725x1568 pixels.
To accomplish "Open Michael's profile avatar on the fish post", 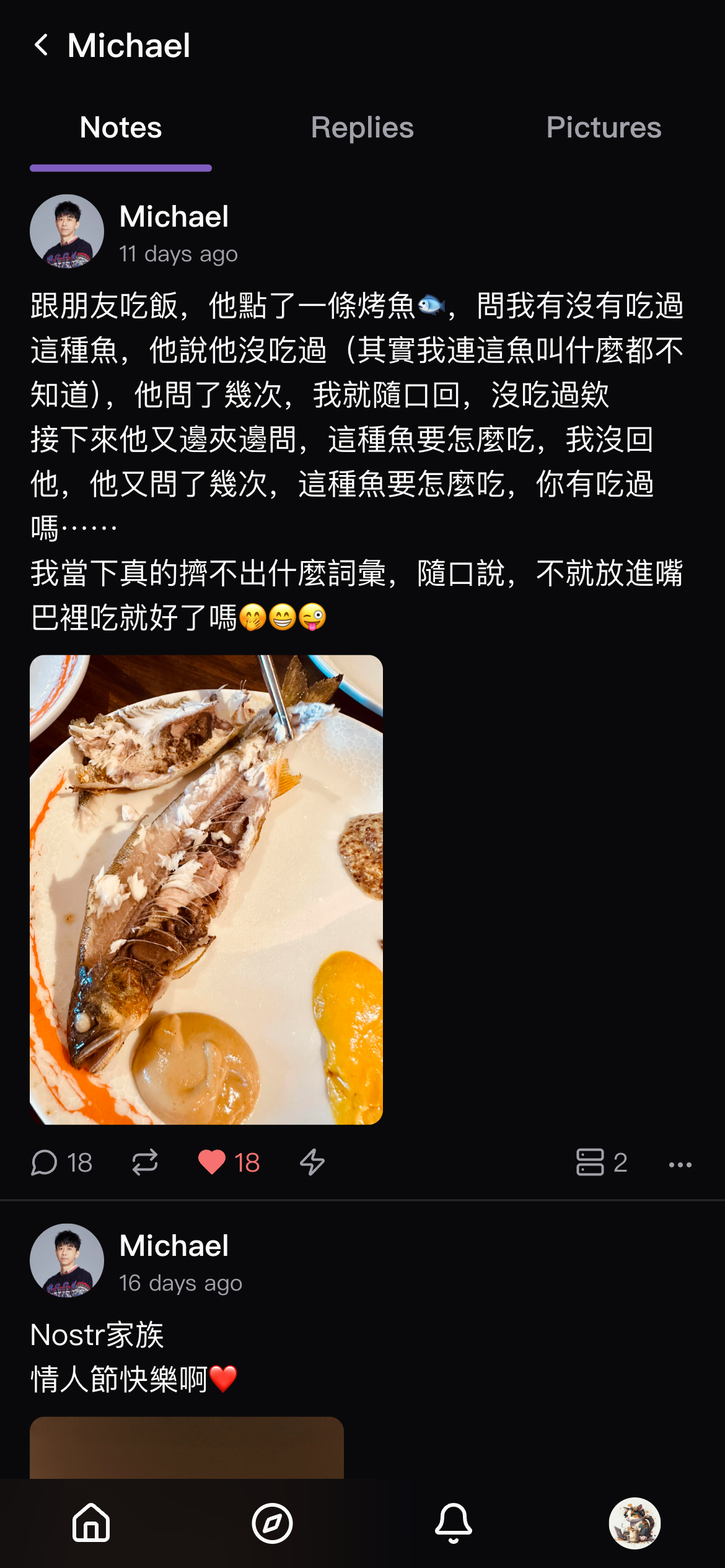I will coord(66,230).
